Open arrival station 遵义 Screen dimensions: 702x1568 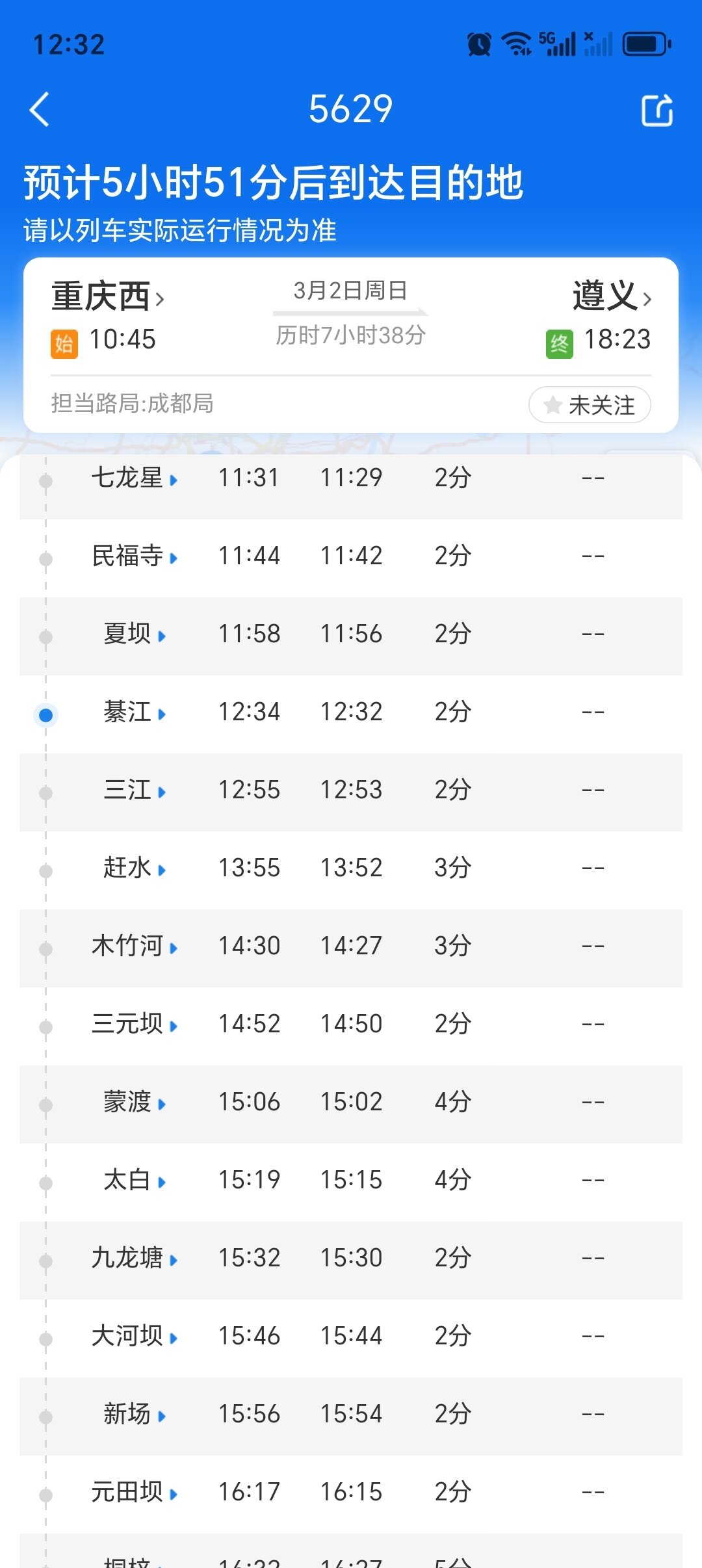tap(611, 296)
